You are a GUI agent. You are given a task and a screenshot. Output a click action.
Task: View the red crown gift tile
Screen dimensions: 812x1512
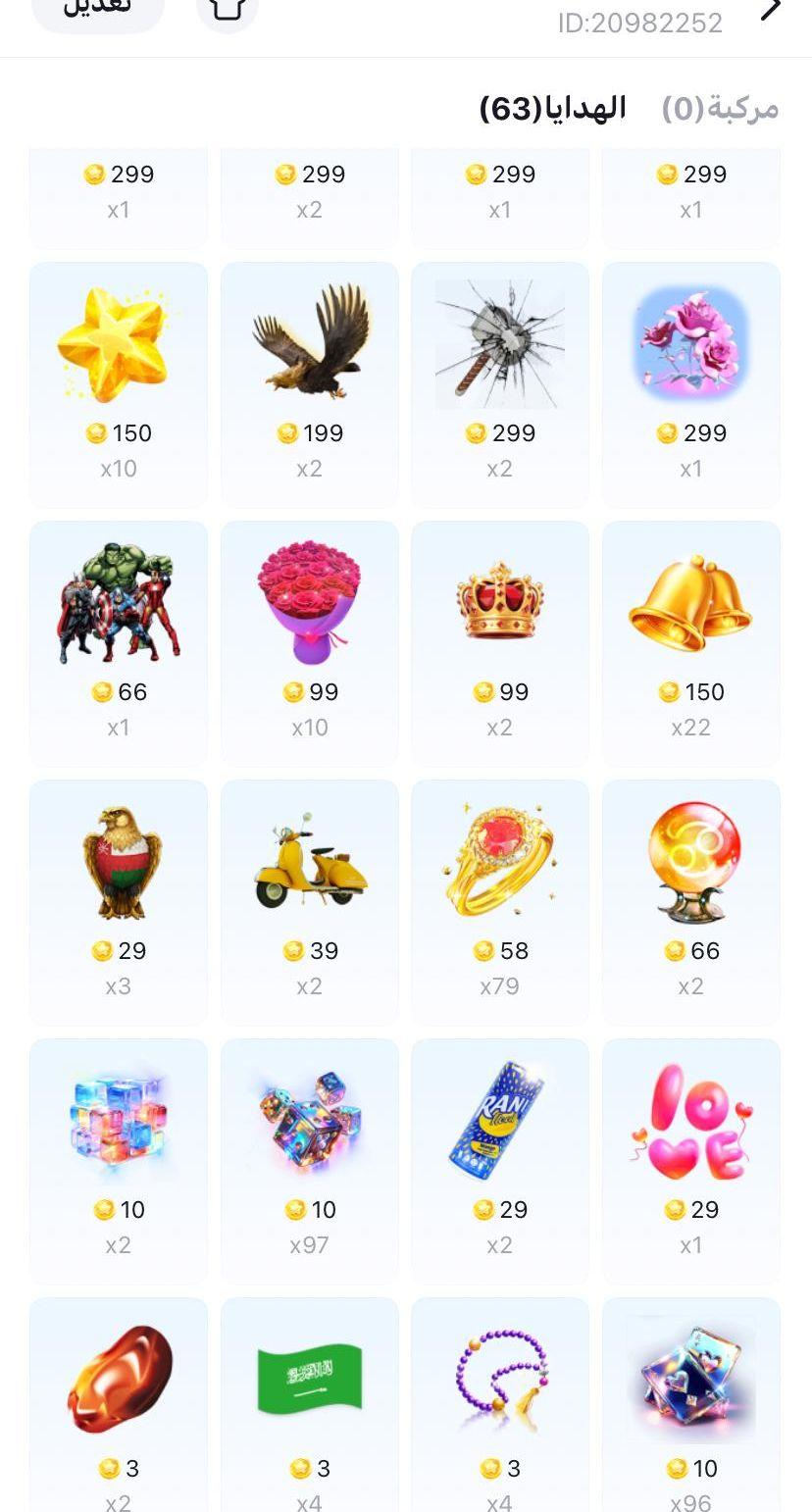coord(500,643)
